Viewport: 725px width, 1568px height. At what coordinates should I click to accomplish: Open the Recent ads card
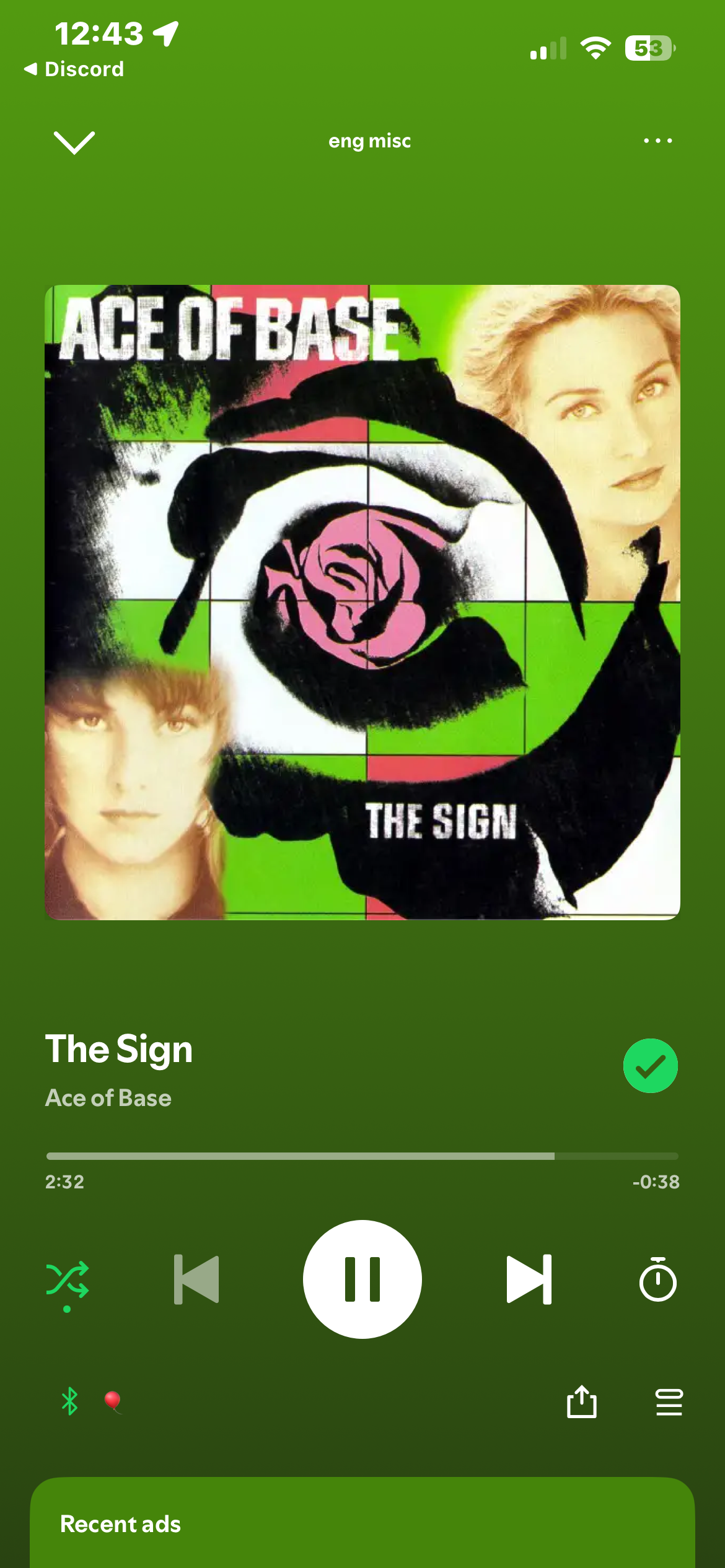[362, 1523]
